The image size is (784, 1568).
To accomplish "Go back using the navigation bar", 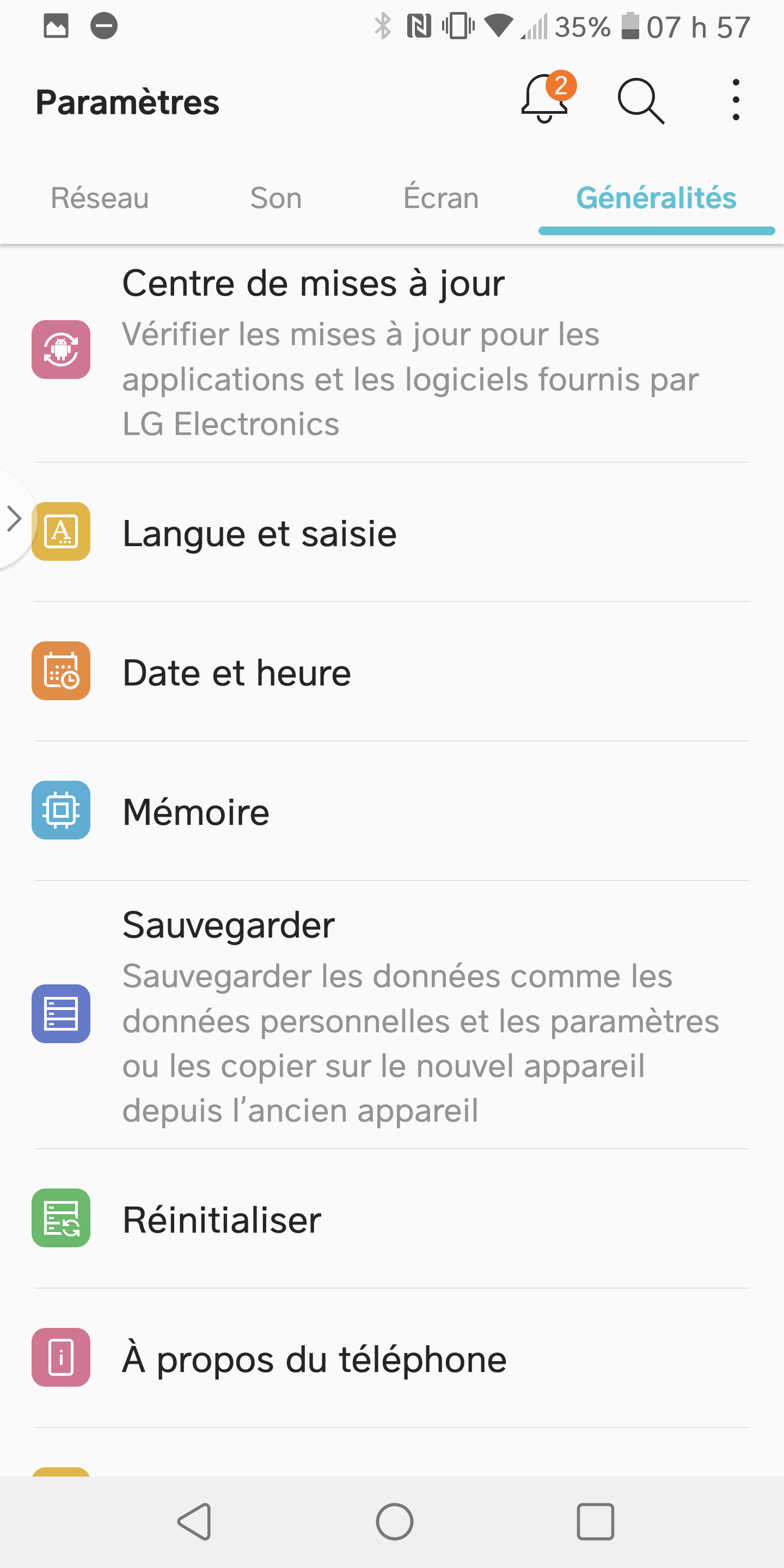I will [195, 1521].
